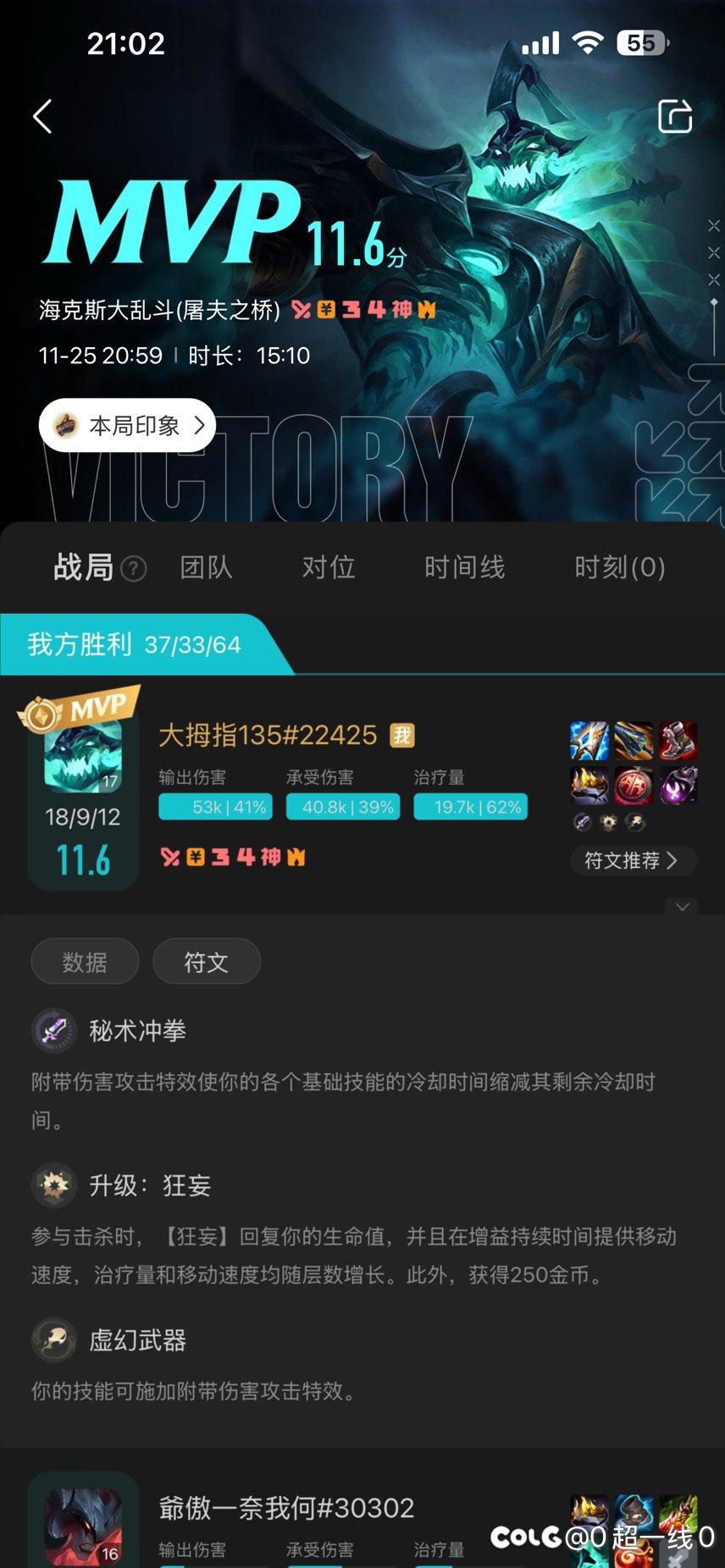Screen dimensions: 725x1568
Task: Click the 虚幻武器 rune icon
Action: pyautogui.click(x=54, y=1340)
